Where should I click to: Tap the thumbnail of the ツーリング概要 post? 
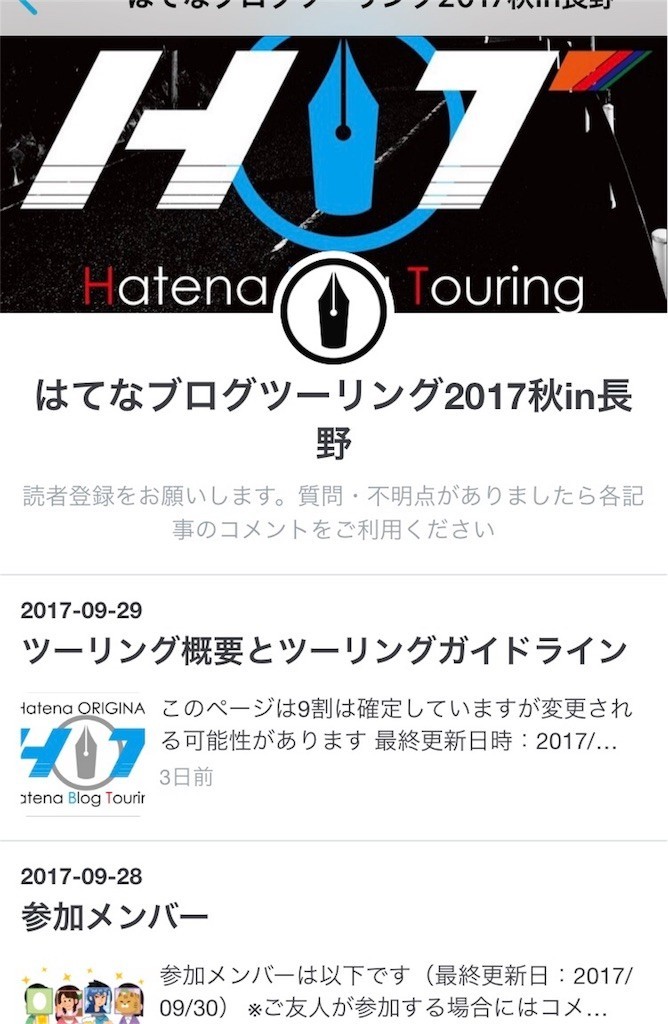[82, 754]
